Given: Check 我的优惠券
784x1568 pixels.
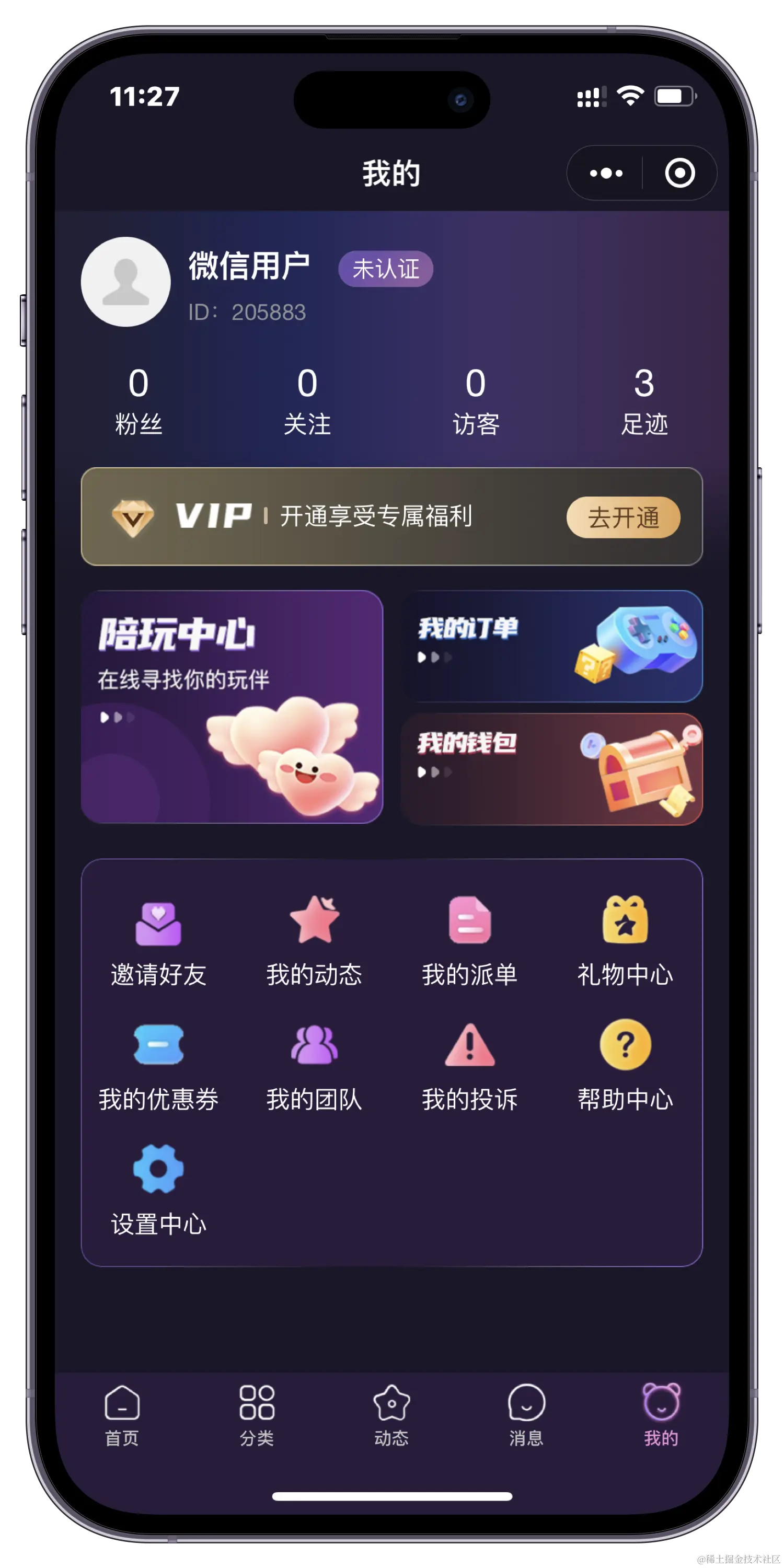Looking at the screenshot, I should pyautogui.click(x=158, y=1065).
